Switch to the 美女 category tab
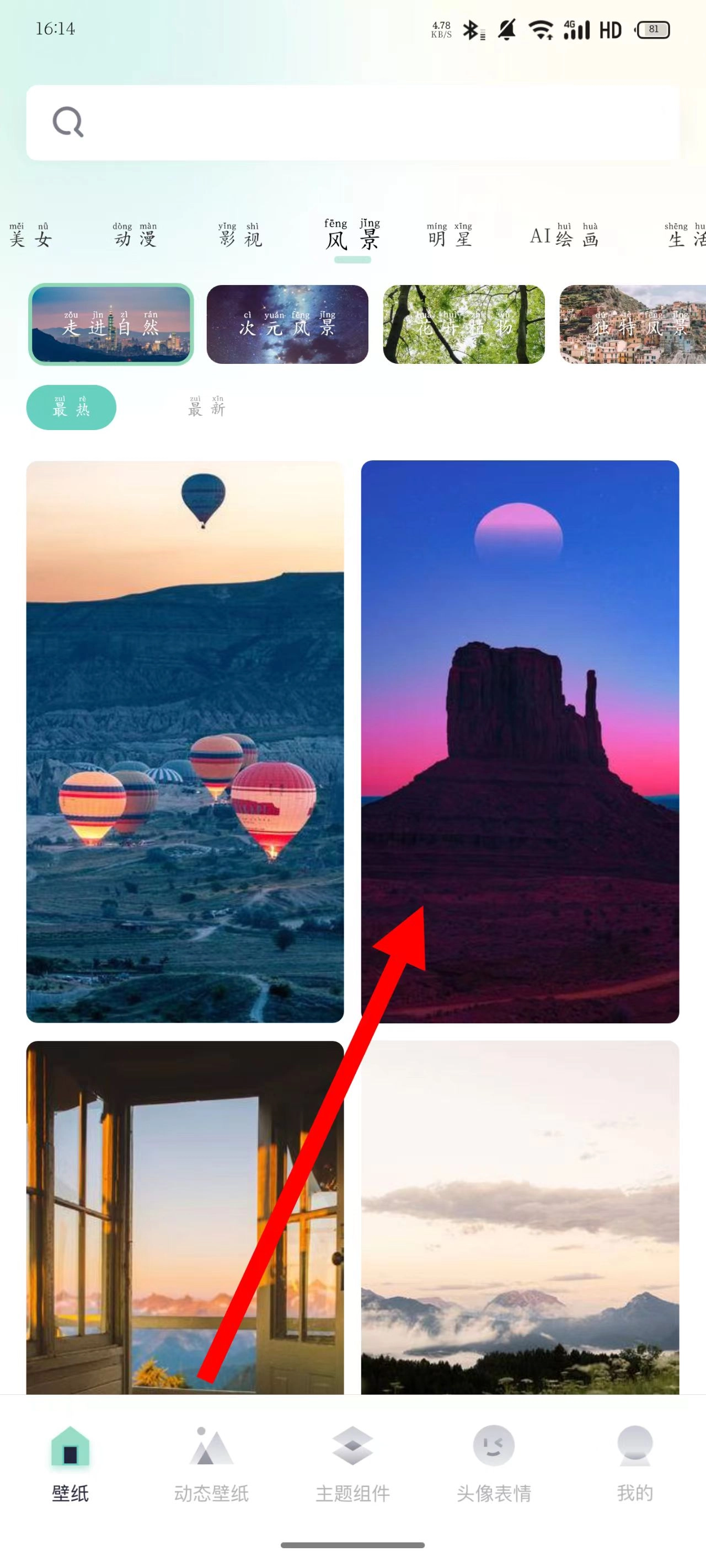 (x=29, y=237)
